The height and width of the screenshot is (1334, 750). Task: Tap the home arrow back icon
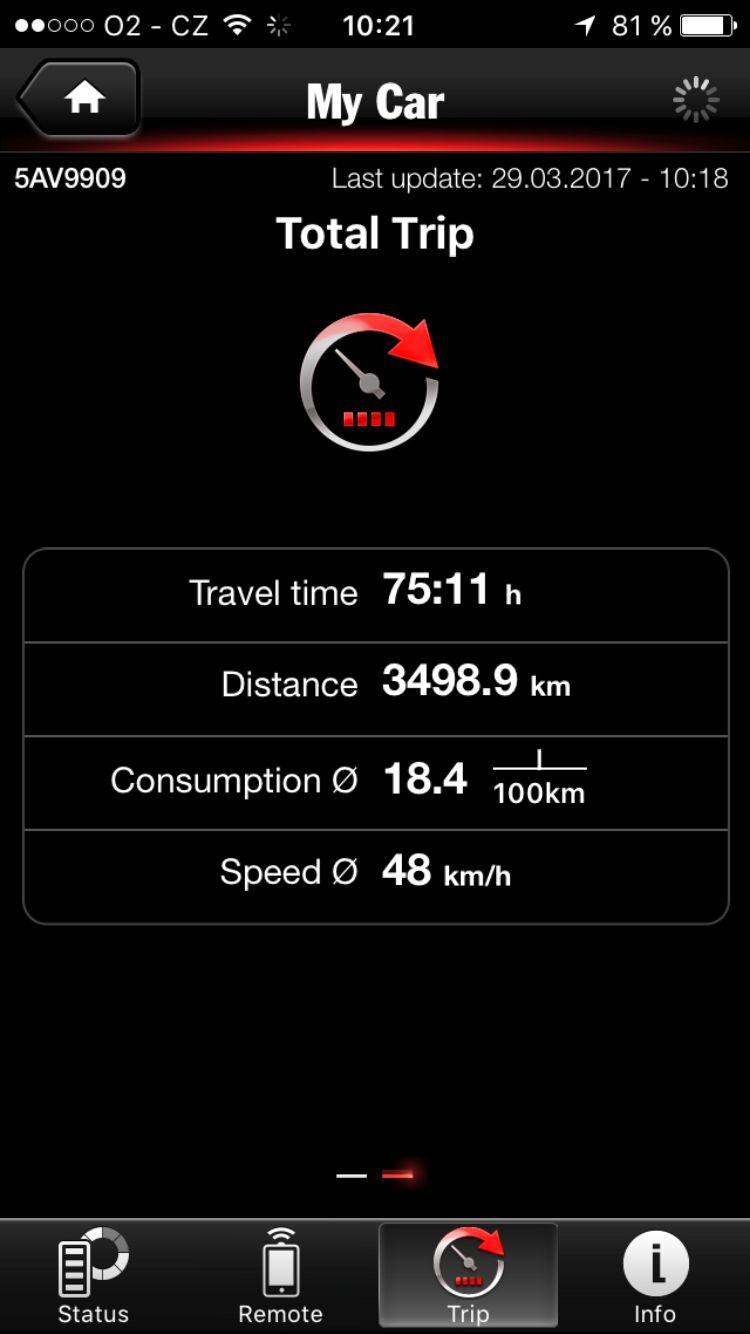click(x=78, y=97)
